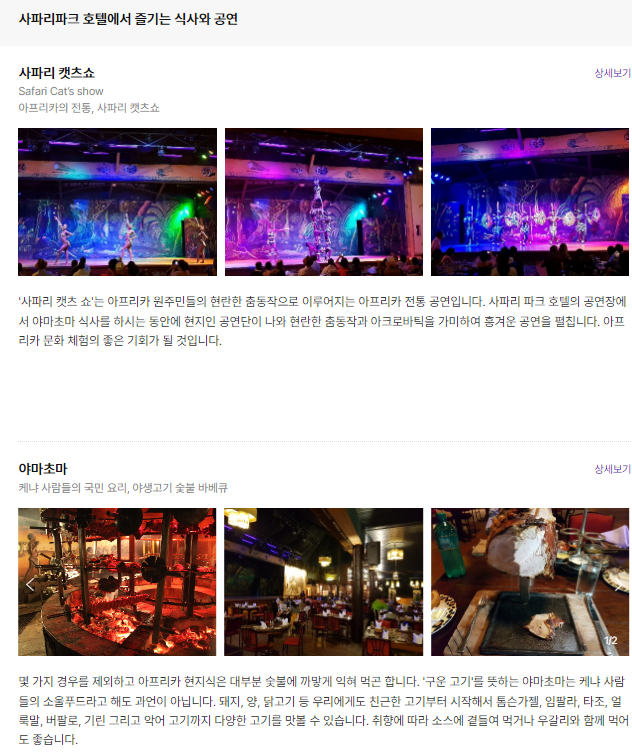Screen dimensions: 632x753
Task: View second 사파리 캣츠쇼 acrobat photo
Action: 323,202
